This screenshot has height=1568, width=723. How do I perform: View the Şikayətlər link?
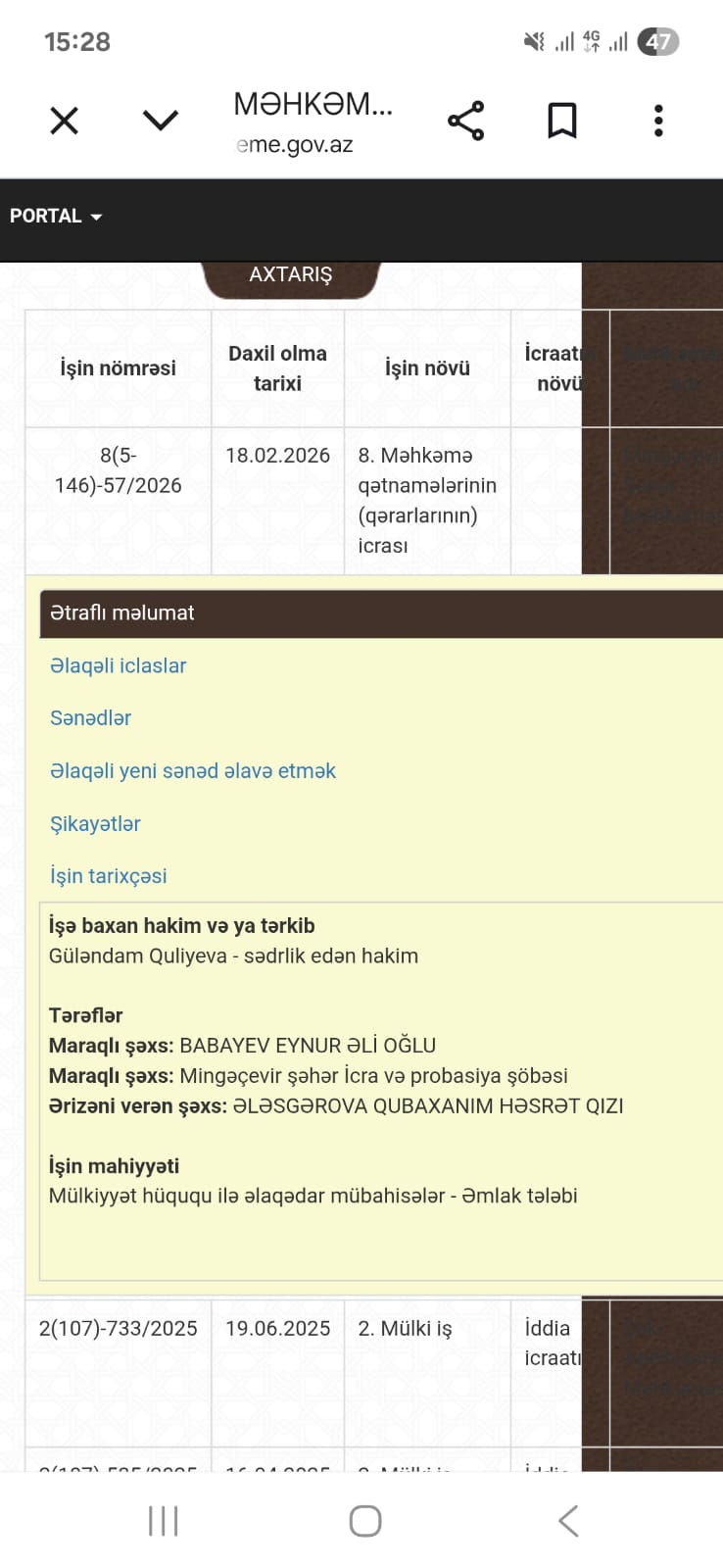point(95,824)
